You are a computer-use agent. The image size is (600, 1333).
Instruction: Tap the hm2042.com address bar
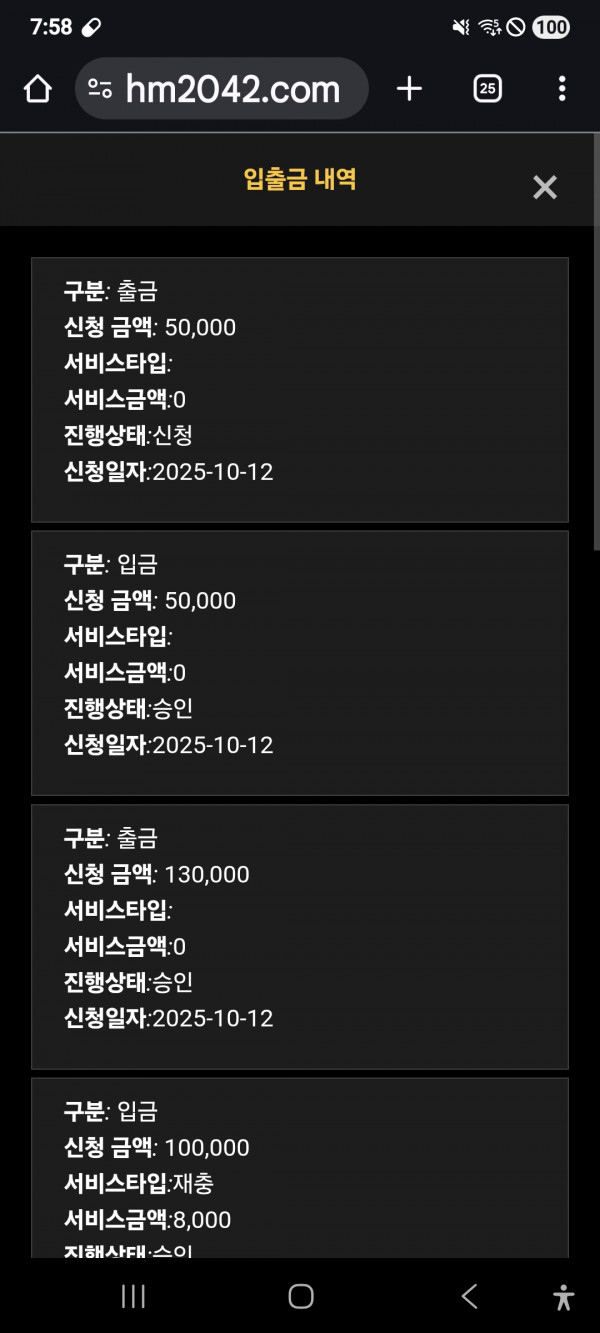tap(232, 89)
